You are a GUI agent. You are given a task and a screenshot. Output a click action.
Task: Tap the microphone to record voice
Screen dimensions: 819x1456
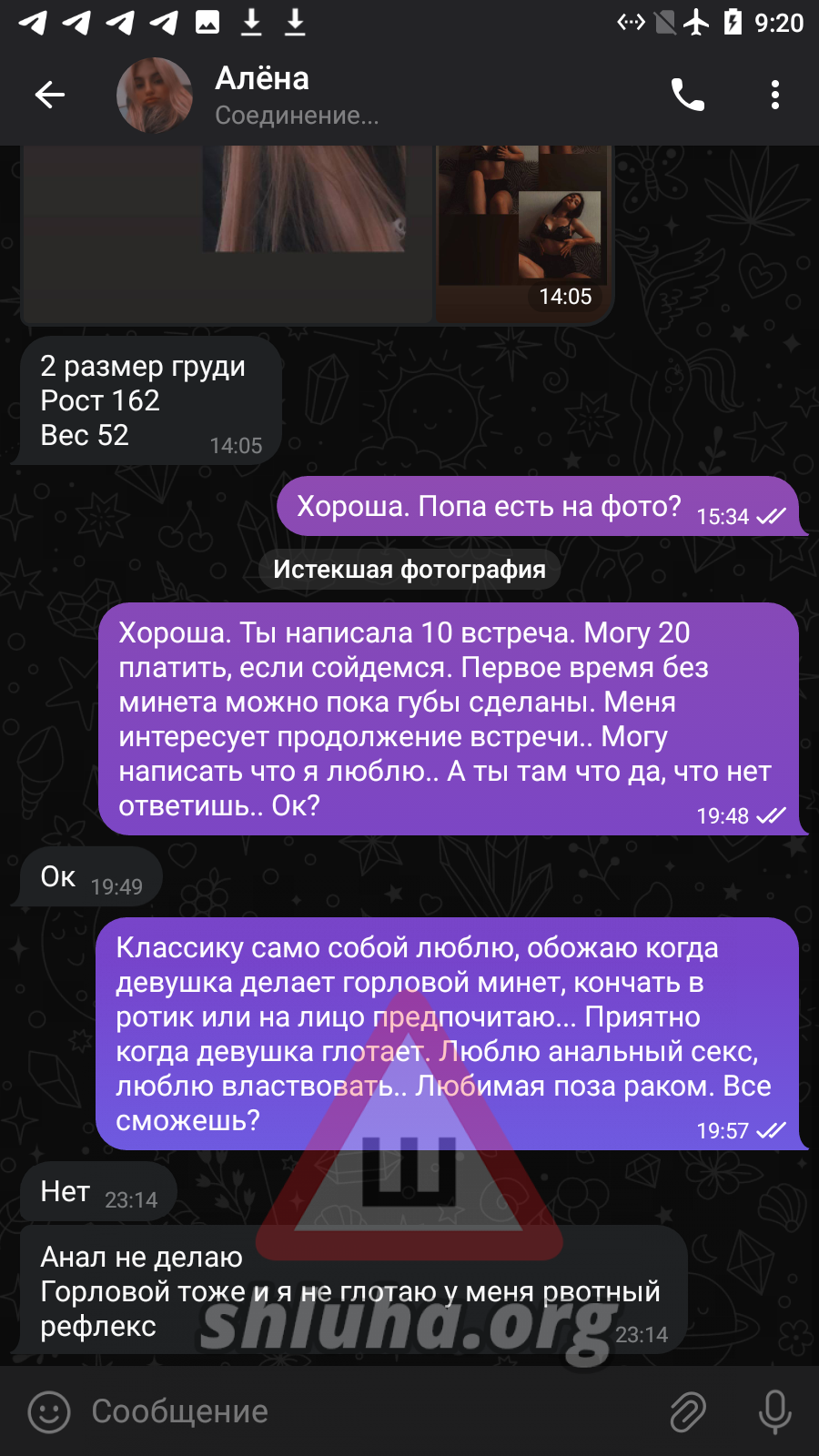[774, 1411]
